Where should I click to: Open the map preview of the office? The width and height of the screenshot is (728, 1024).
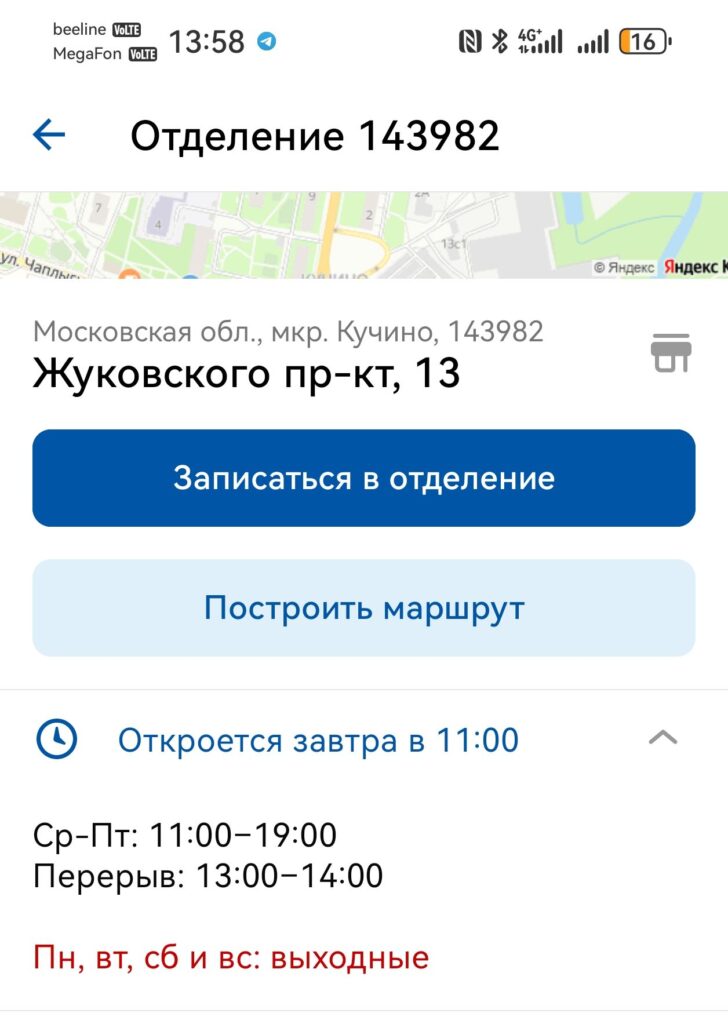(364, 235)
